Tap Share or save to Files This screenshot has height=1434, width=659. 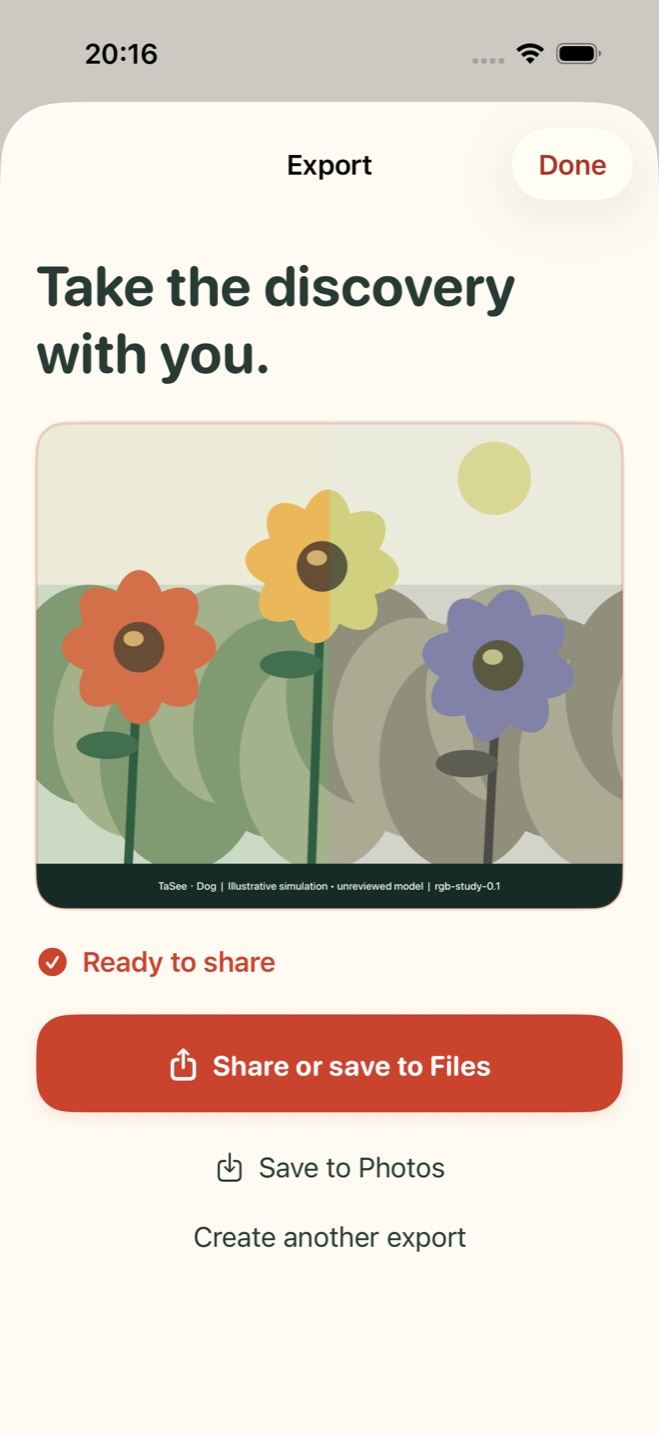tap(330, 1064)
